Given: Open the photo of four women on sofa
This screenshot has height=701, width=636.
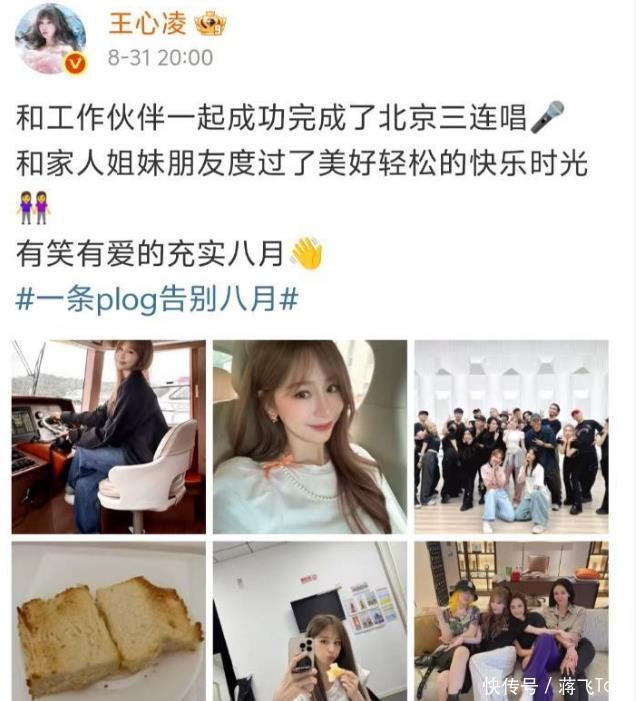Looking at the screenshot, I should [x=511, y=620].
